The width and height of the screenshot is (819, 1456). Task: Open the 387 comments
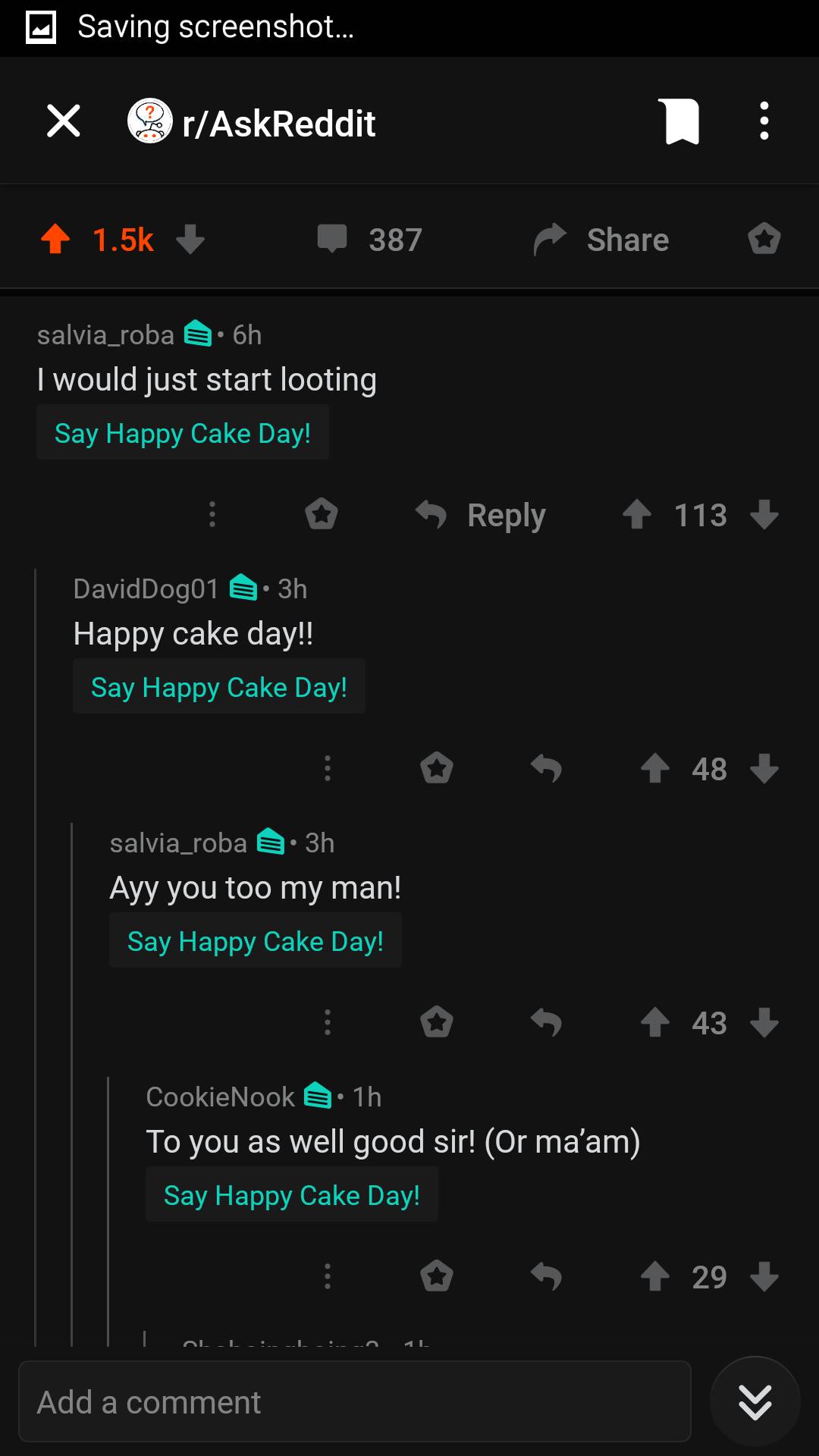click(x=369, y=240)
